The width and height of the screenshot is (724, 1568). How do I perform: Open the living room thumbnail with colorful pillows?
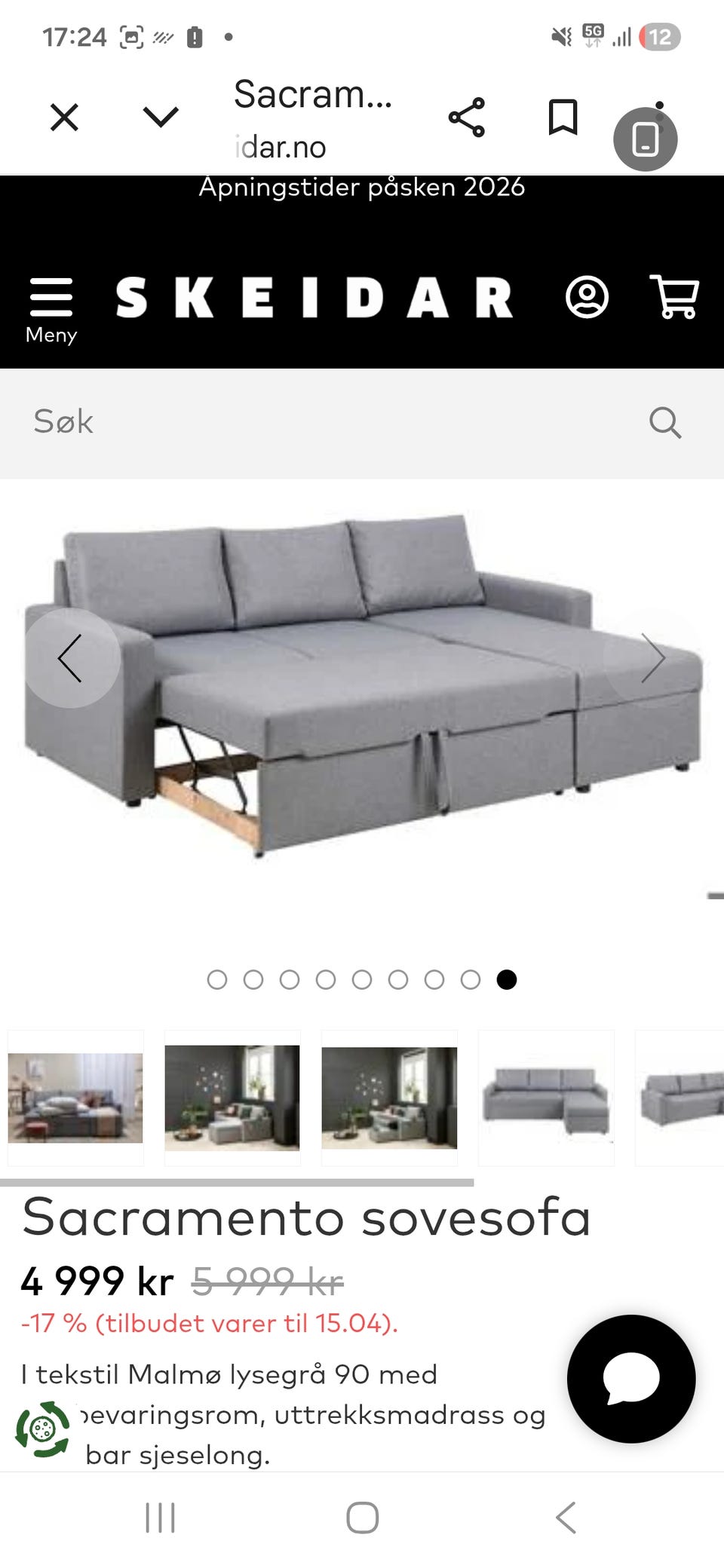click(x=75, y=1098)
